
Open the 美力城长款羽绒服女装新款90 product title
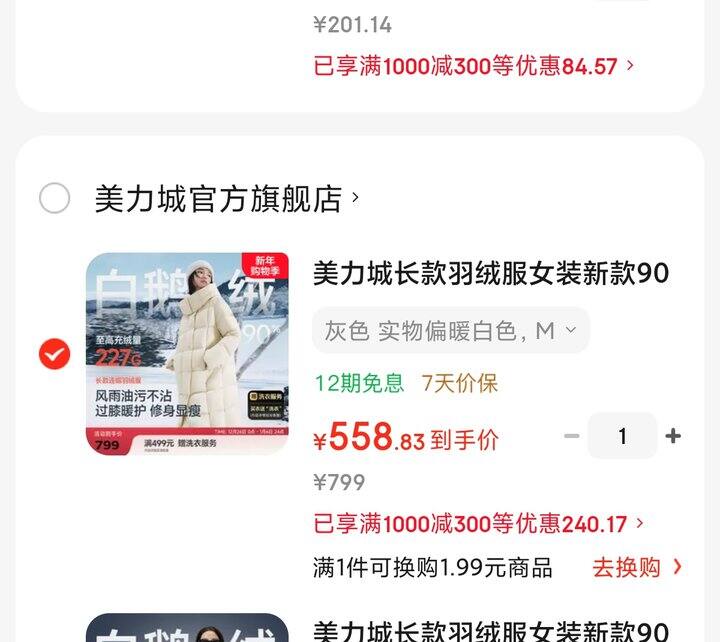(491, 273)
